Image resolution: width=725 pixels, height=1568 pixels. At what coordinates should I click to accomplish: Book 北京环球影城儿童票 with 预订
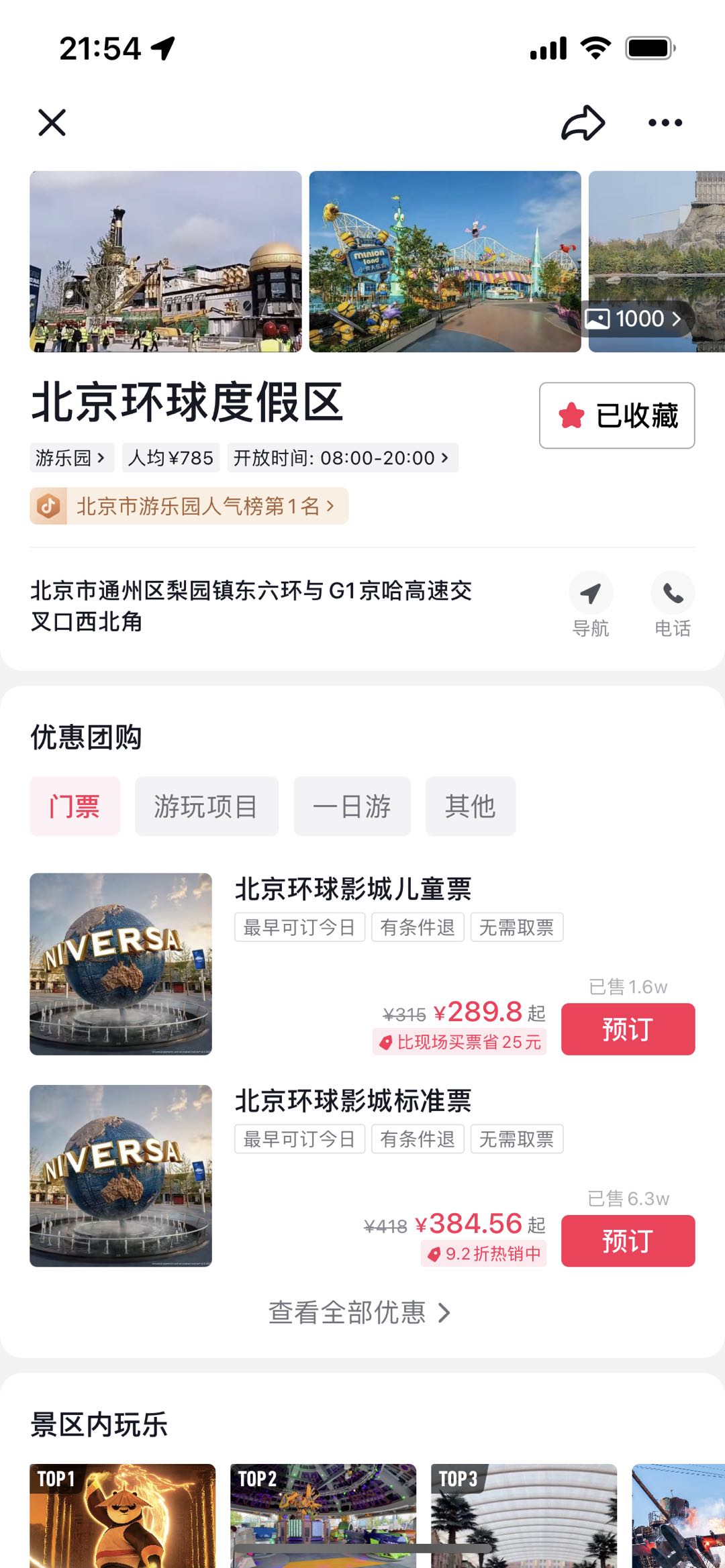[627, 1029]
